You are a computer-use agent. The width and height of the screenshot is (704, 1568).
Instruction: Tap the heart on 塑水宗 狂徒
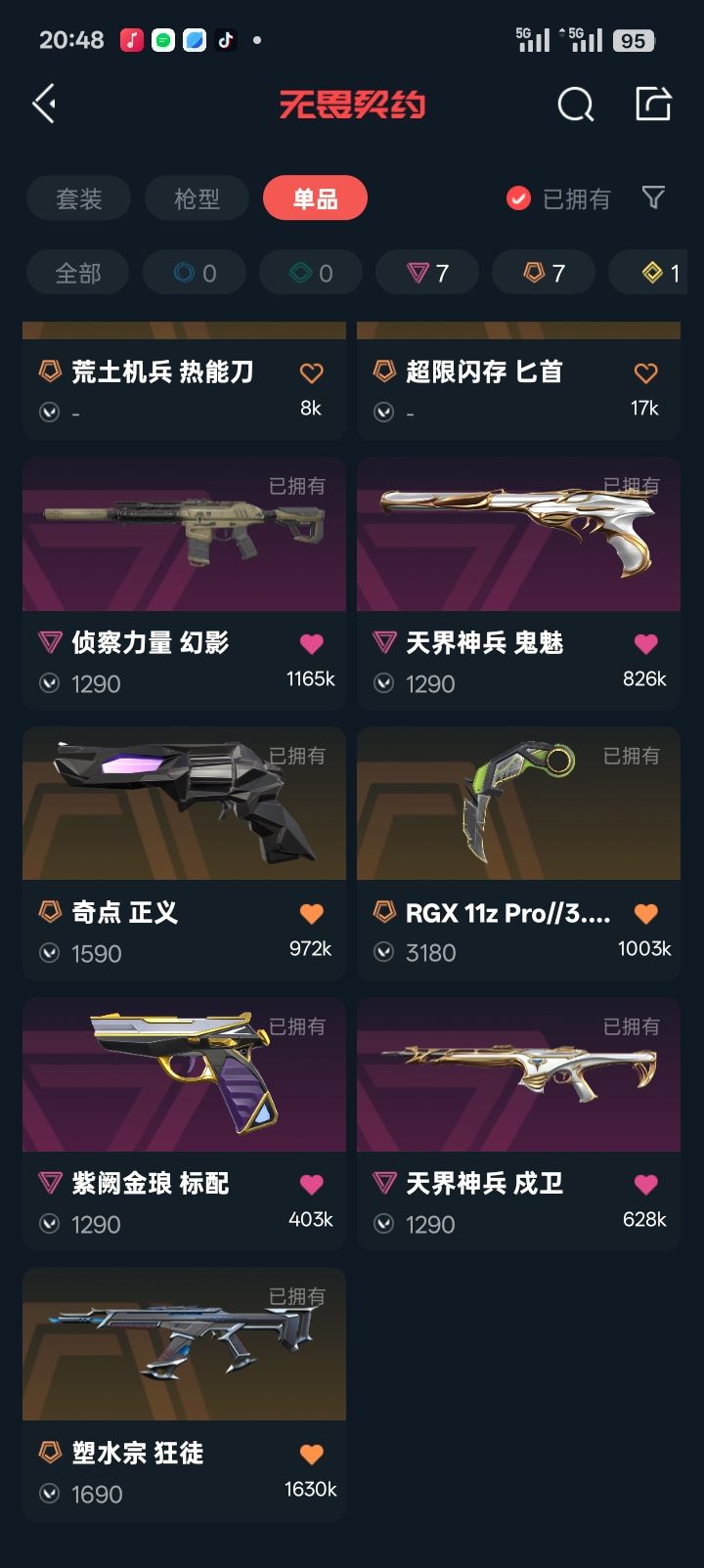311,1455
